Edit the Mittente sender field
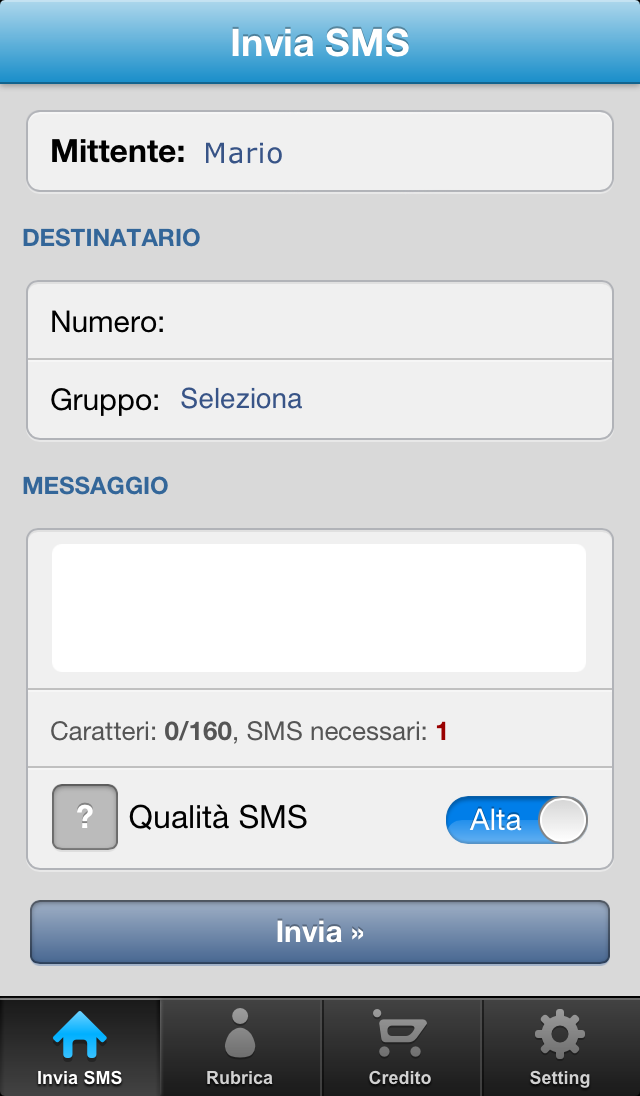 coord(320,151)
